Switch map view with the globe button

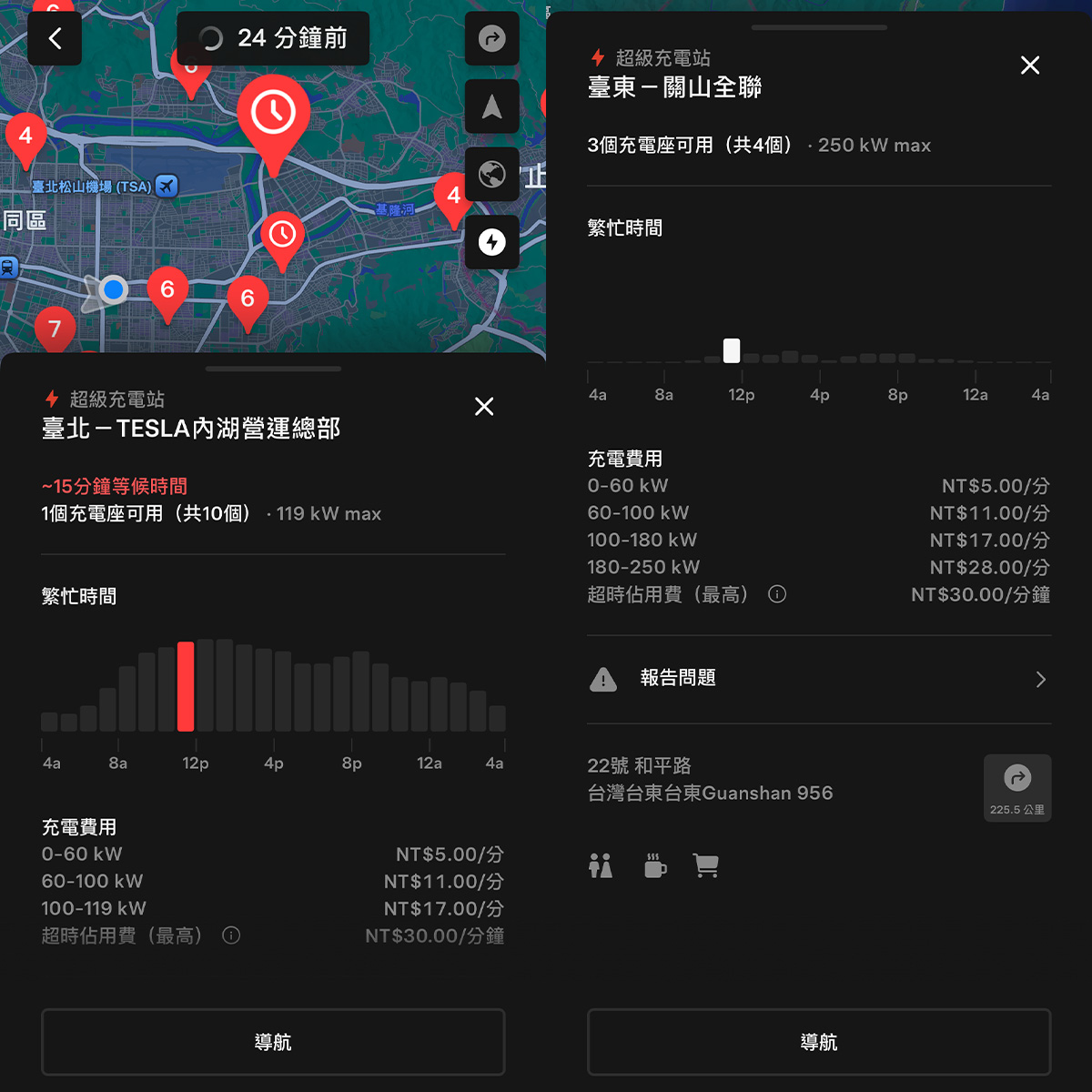pyautogui.click(x=491, y=174)
